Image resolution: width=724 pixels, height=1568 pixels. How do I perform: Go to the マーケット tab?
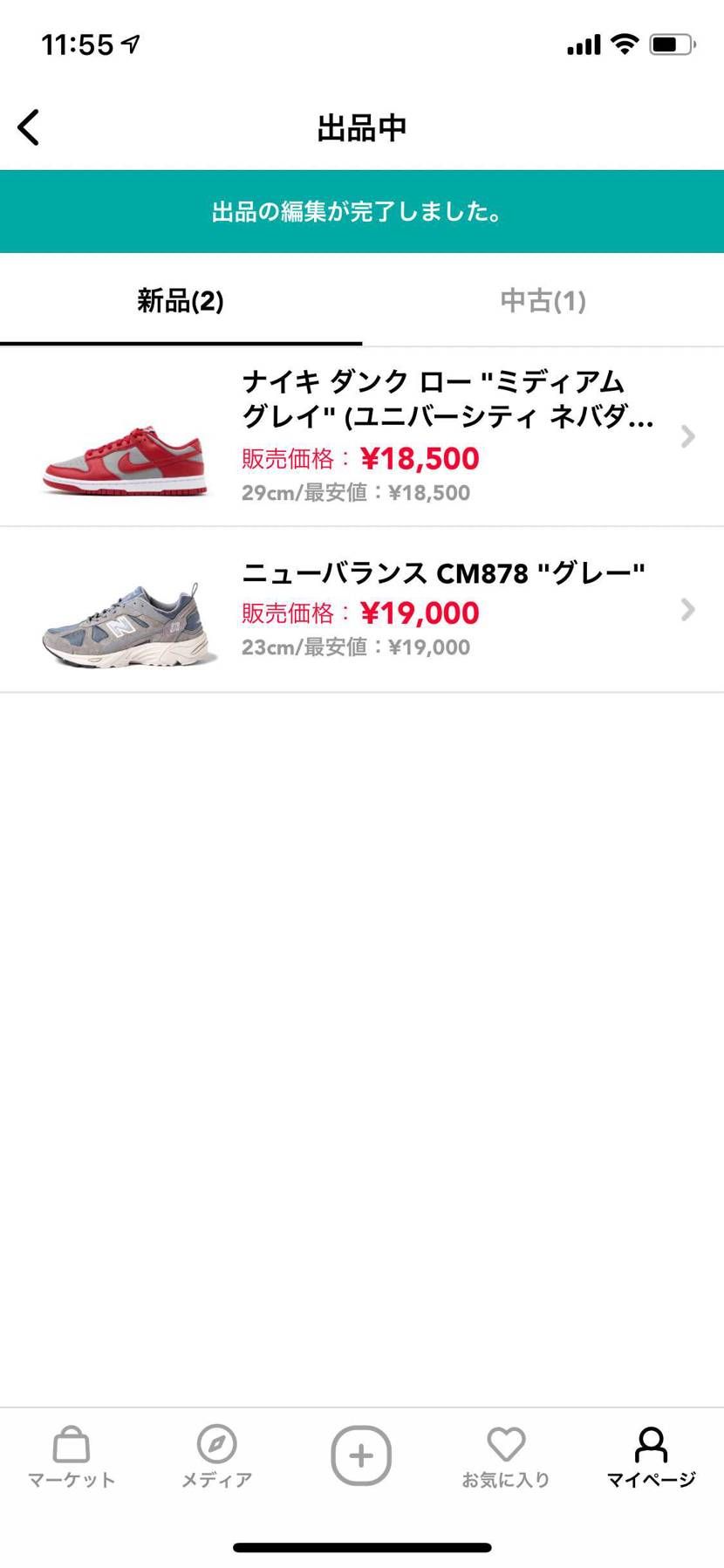click(72, 1458)
